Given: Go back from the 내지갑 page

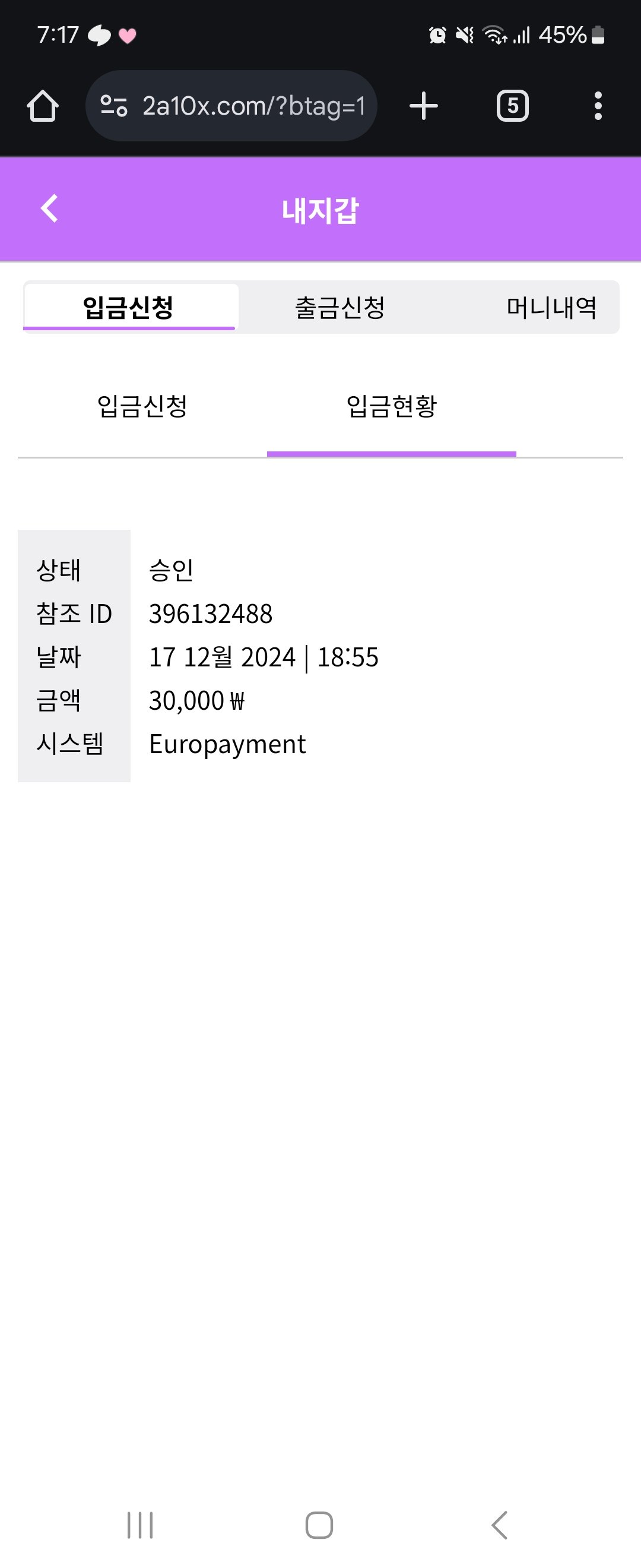Looking at the screenshot, I should [49, 209].
